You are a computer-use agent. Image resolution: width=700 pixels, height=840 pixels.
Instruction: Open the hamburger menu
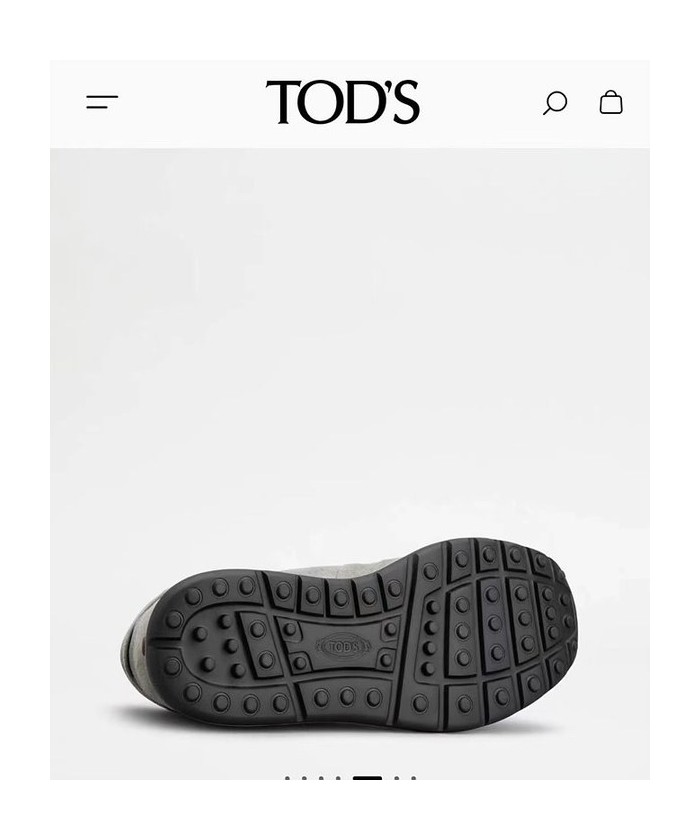click(102, 102)
